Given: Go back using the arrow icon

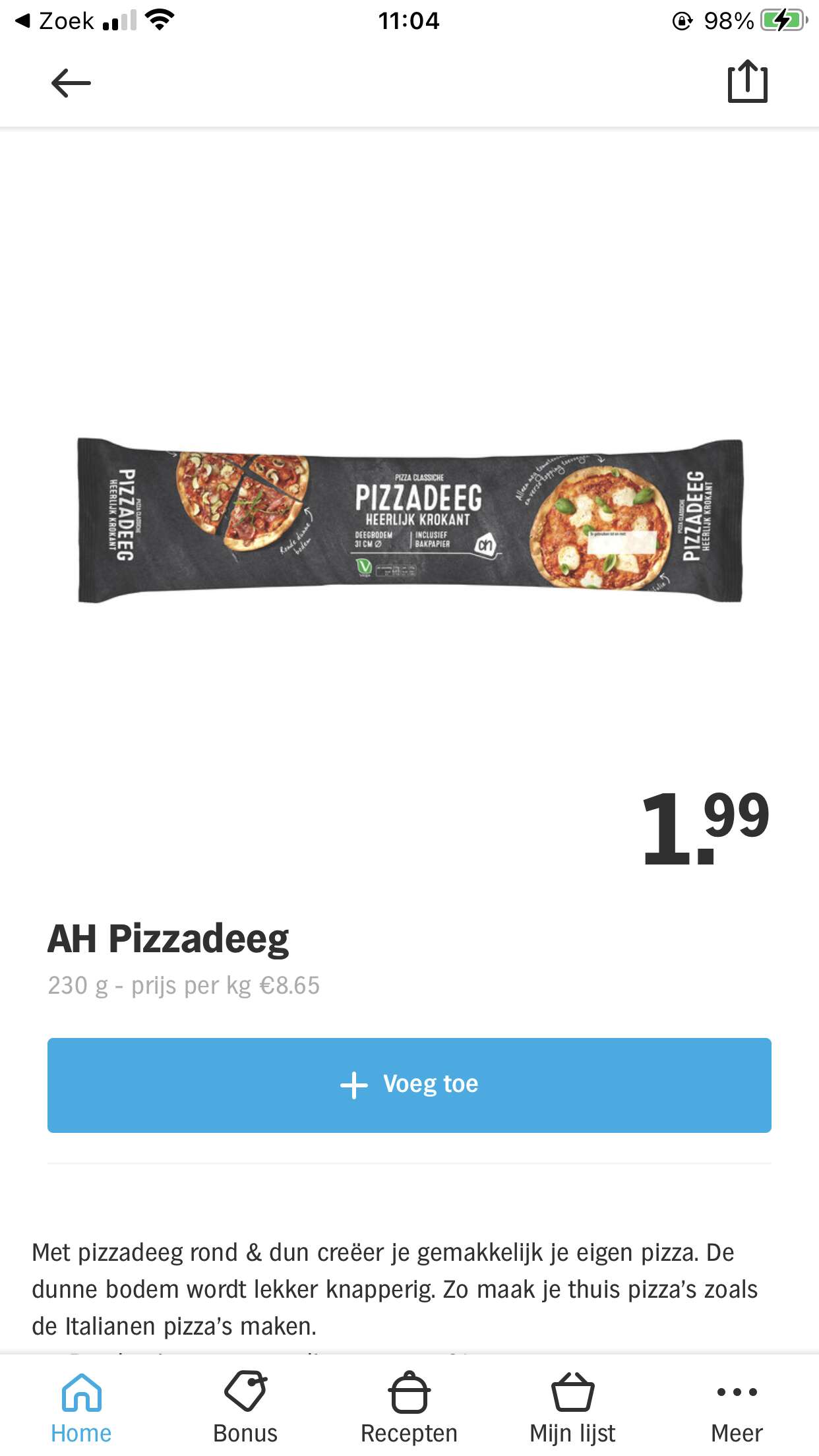Looking at the screenshot, I should (71, 83).
